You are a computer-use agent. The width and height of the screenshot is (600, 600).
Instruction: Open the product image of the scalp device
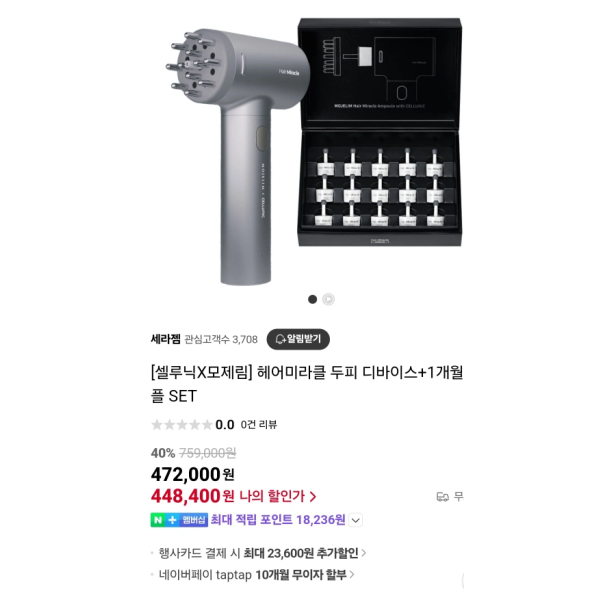click(x=300, y=150)
